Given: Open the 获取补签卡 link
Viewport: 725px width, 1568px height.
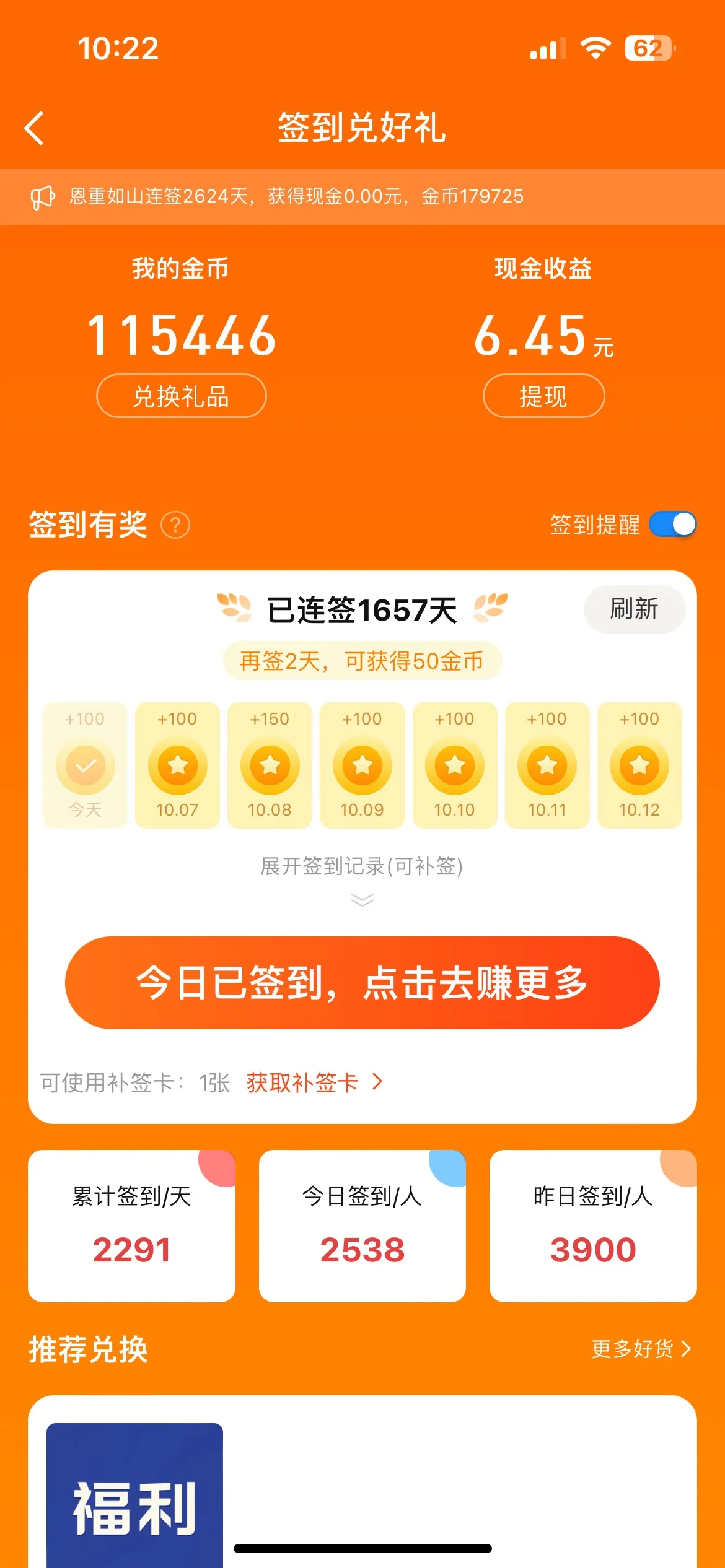Looking at the screenshot, I should pyautogui.click(x=314, y=1082).
